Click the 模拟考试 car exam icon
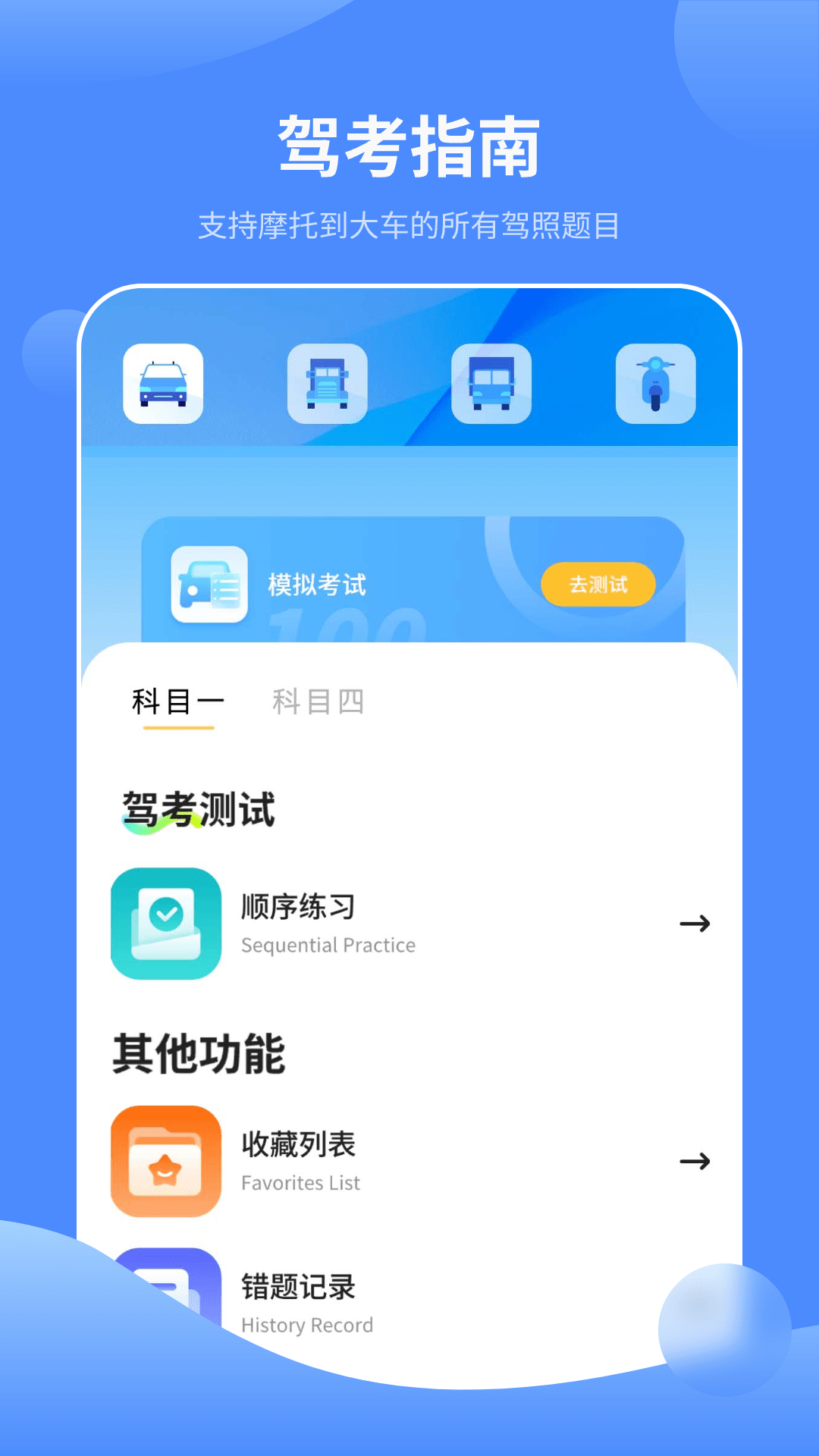 pyautogui.click(x=210, y=585)
